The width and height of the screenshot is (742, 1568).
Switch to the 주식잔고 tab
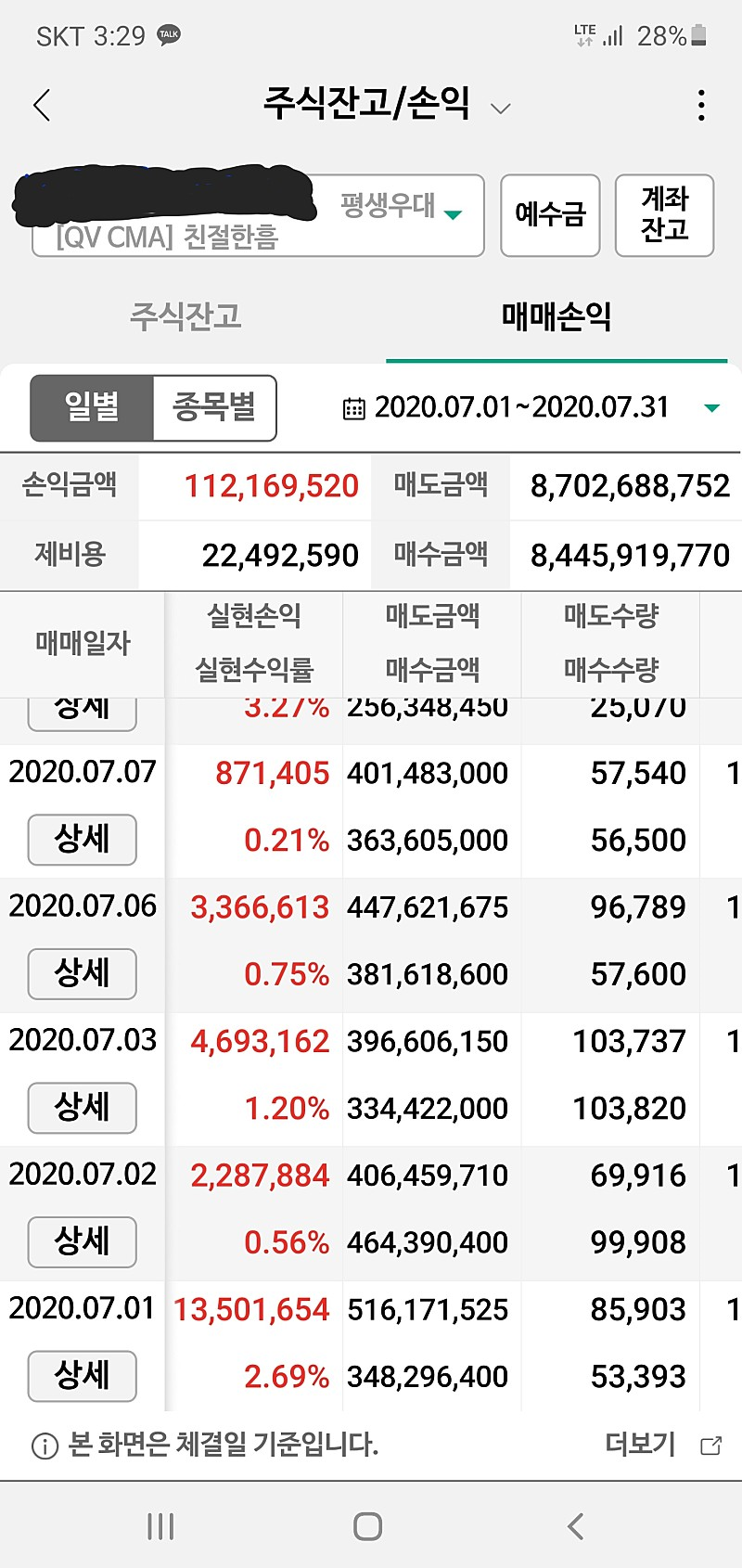click(185, 317)
